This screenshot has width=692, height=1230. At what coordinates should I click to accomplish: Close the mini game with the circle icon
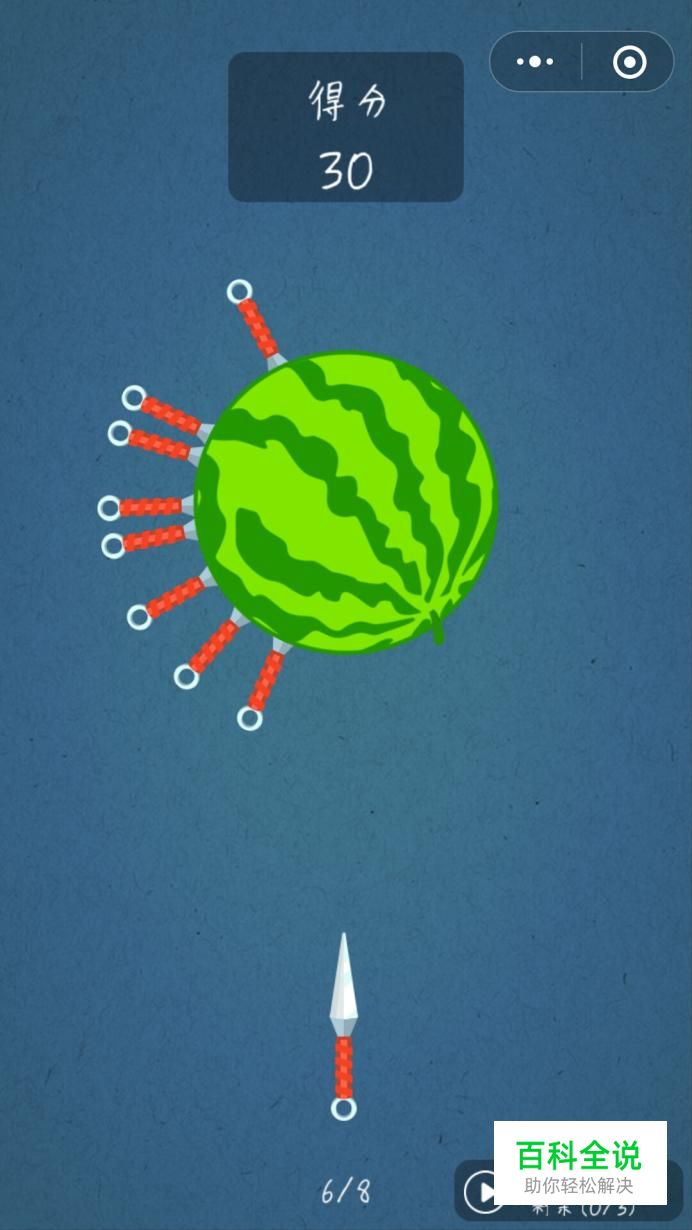[x=629, y=63]
